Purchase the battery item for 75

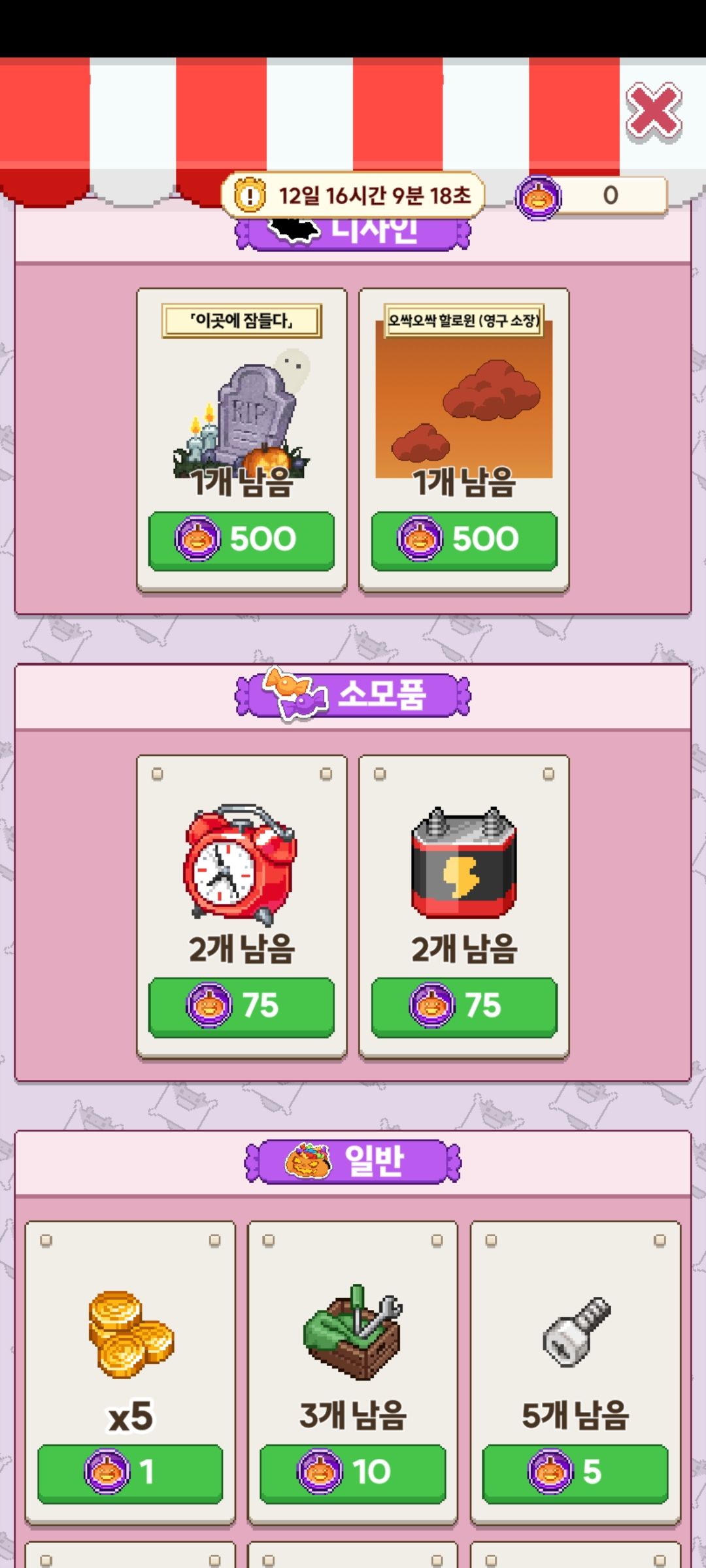click(x=464, y=1005)
